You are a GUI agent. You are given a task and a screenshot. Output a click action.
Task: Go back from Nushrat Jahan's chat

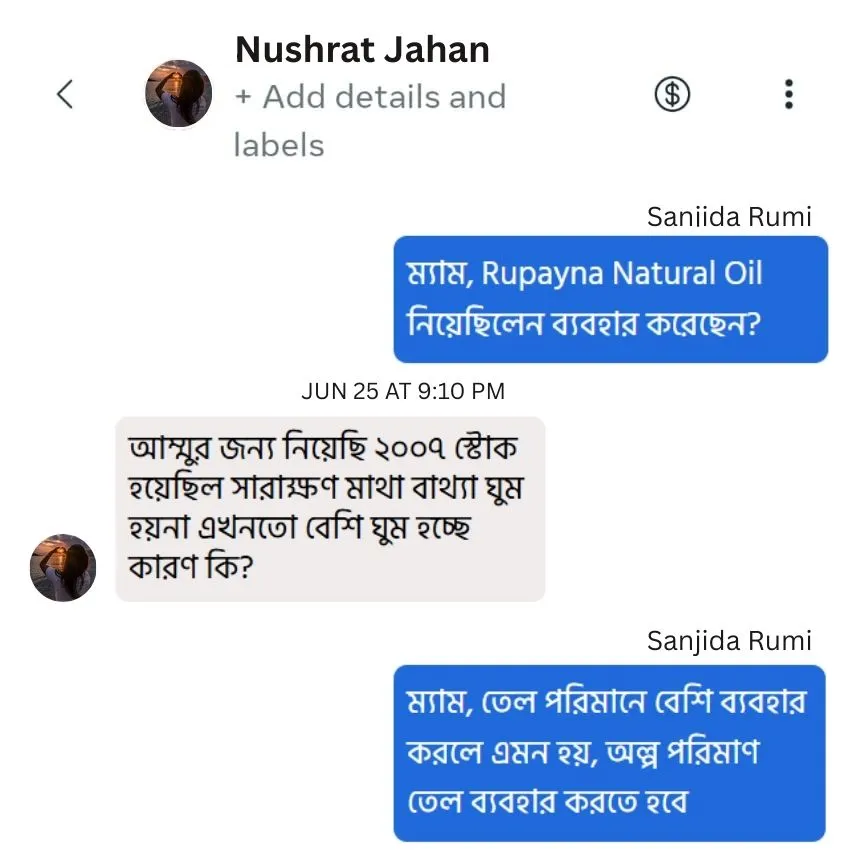point(65,94)
